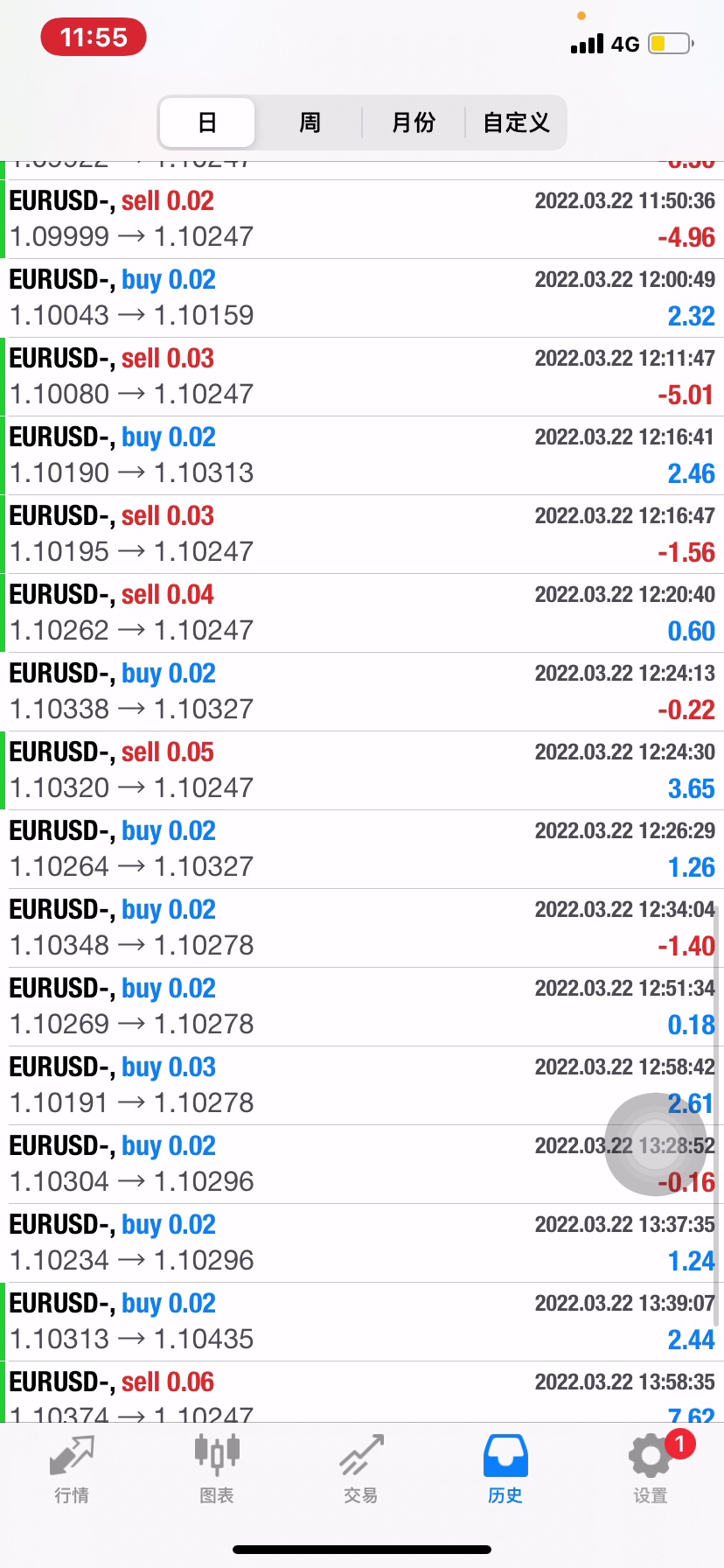This screenshot has height=1568, width=724.
Task: View the buy 0.02 trade at 12:26:29
Action: (362, 849)
